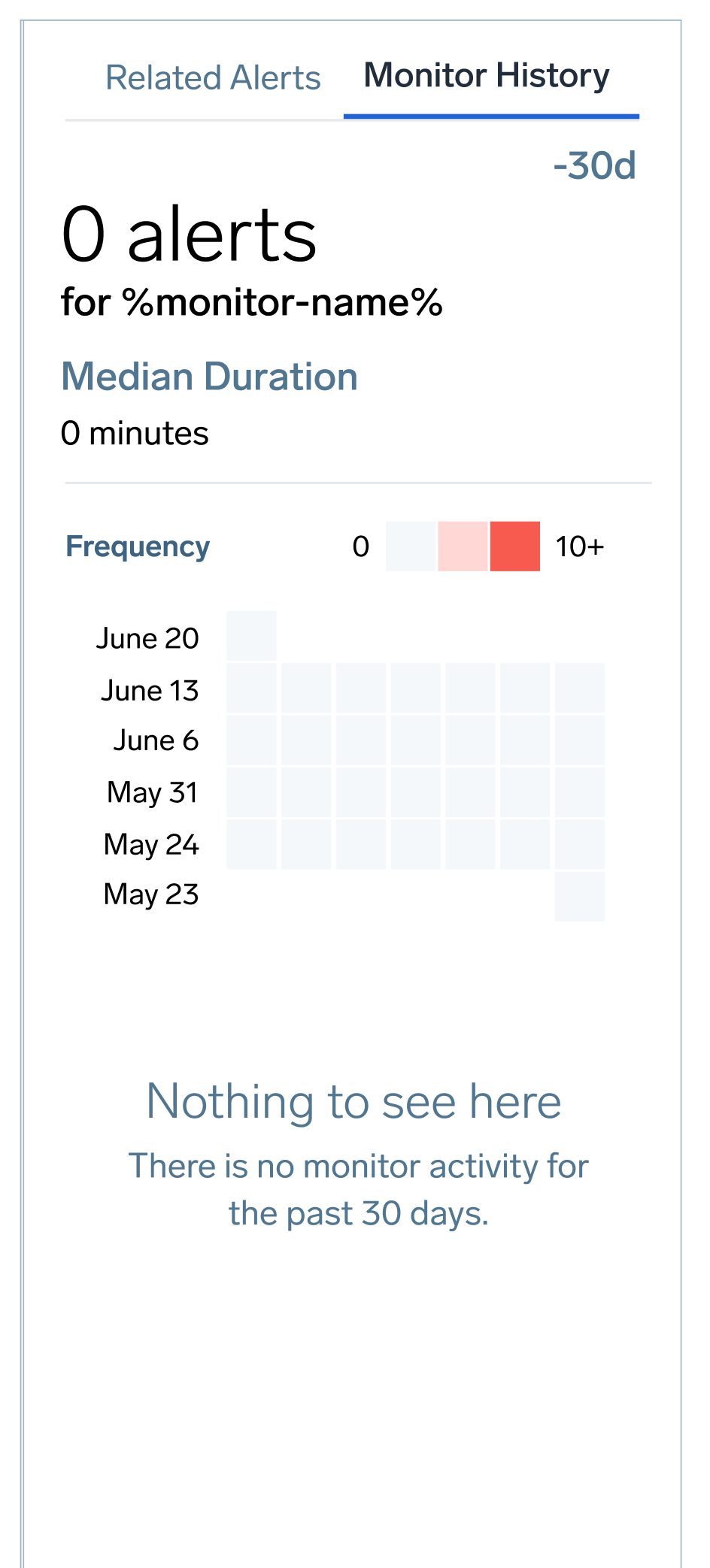
Task: Click the Nothing to see here message
Action: point(354,1101)
